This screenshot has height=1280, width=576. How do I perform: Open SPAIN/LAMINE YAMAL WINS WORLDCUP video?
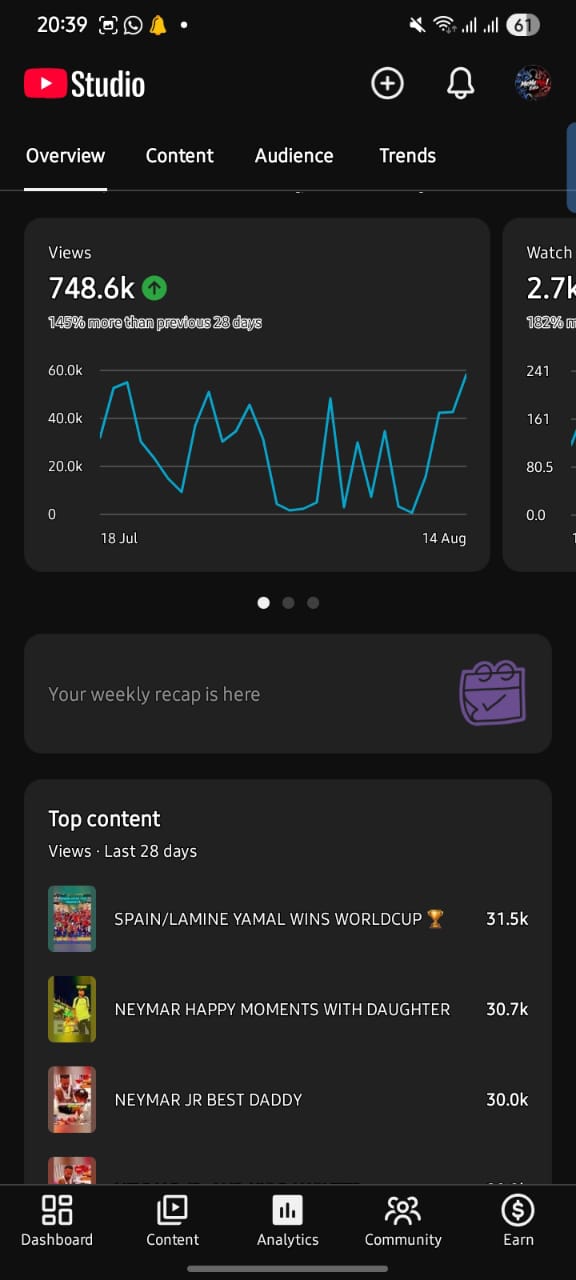point(288,918)
